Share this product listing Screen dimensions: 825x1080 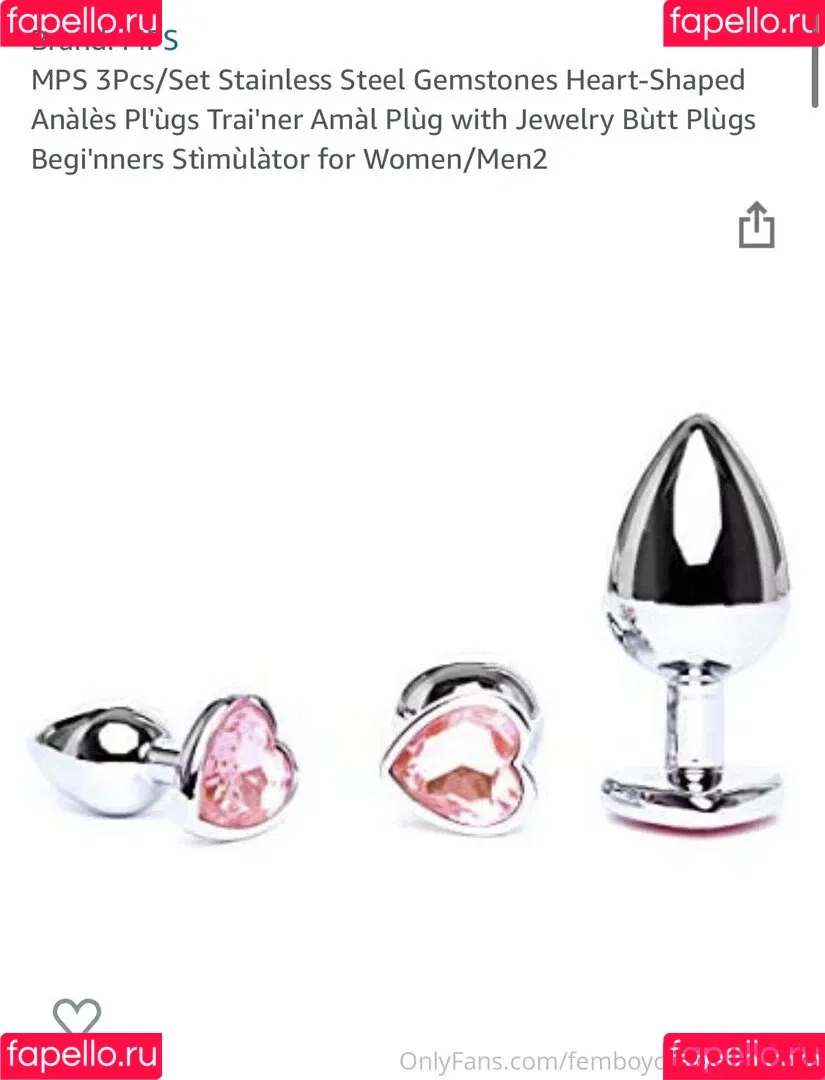756,225
